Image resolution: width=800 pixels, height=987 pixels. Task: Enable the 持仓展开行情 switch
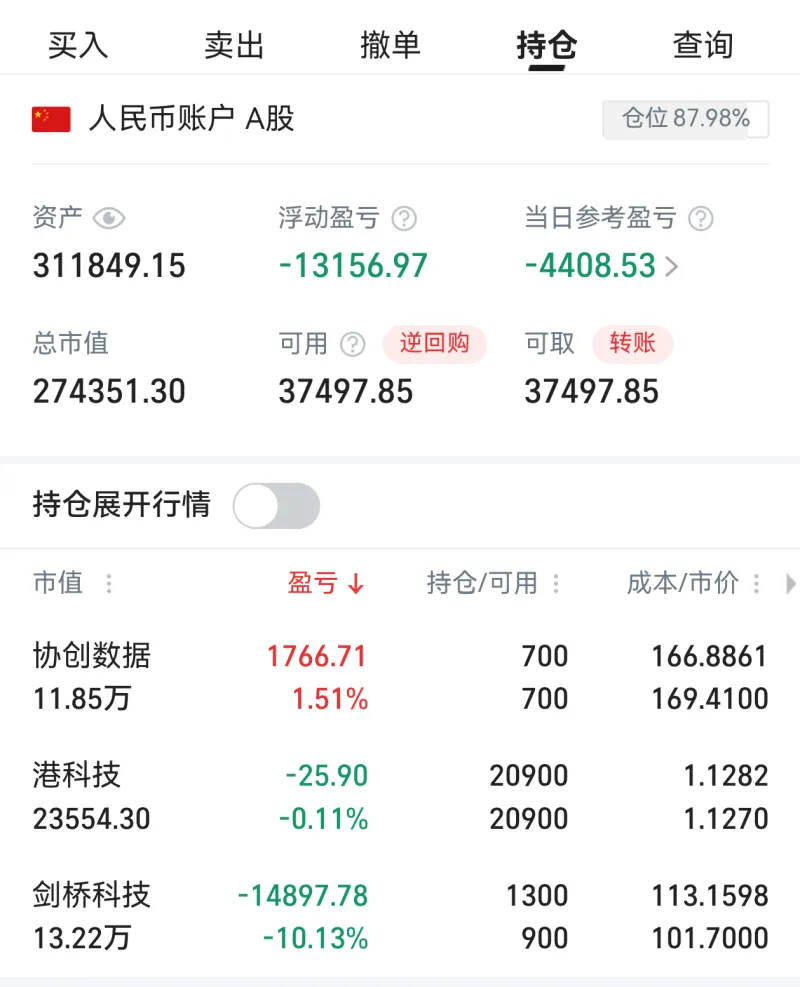[x=277, y=506]
